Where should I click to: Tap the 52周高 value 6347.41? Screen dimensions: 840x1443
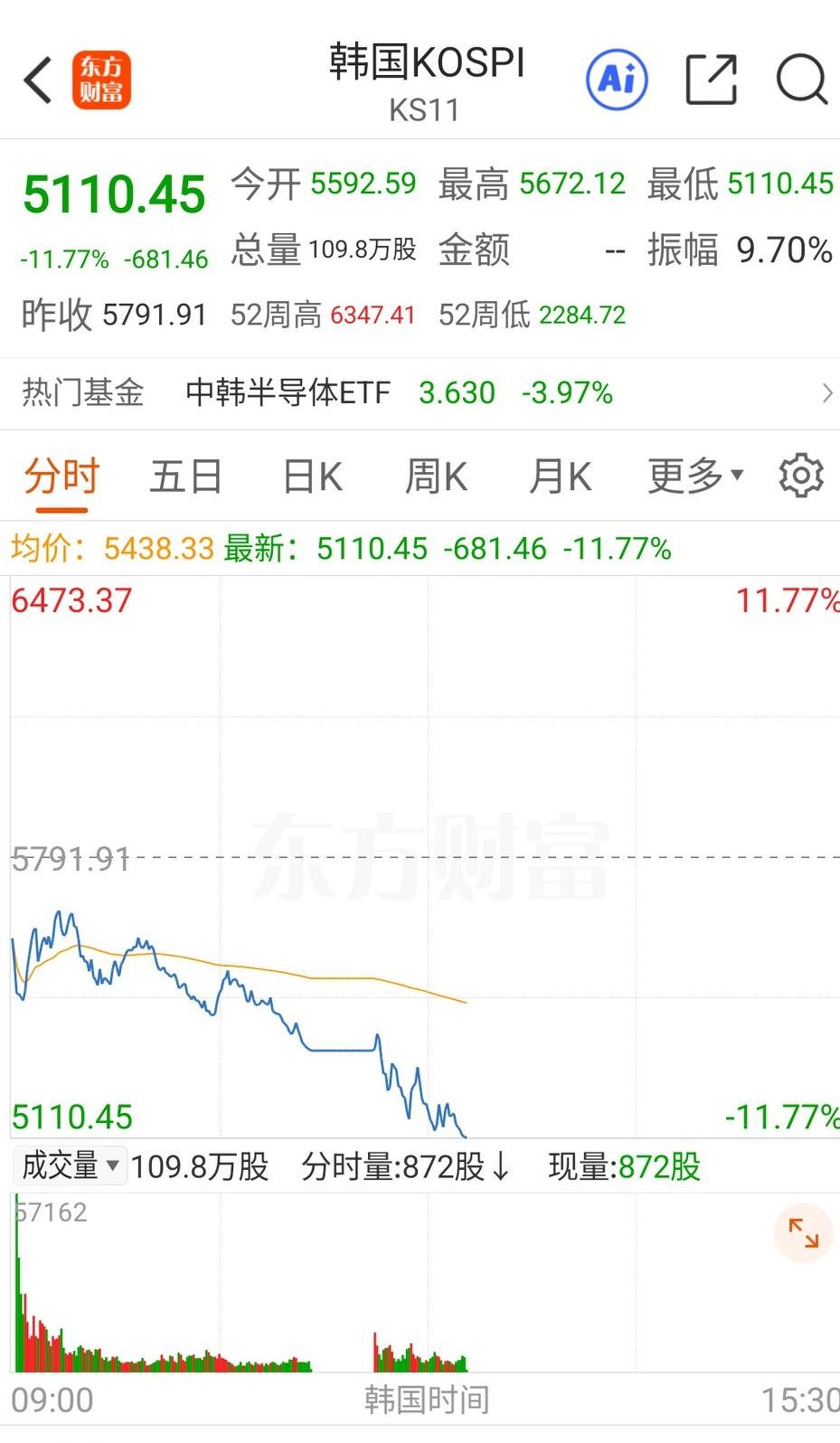click(372, 315)
